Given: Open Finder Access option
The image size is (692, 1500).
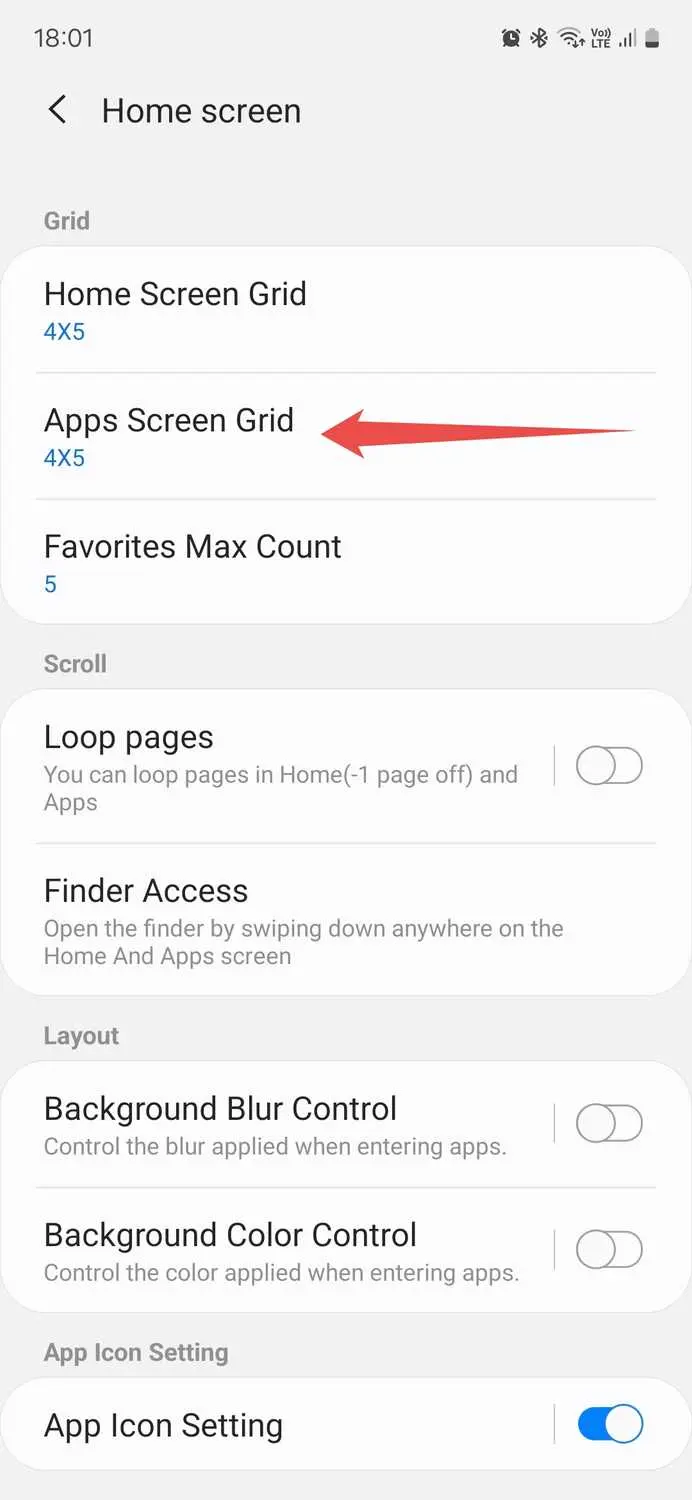Looking at the screenshot, I should click(x=300, y=919).
